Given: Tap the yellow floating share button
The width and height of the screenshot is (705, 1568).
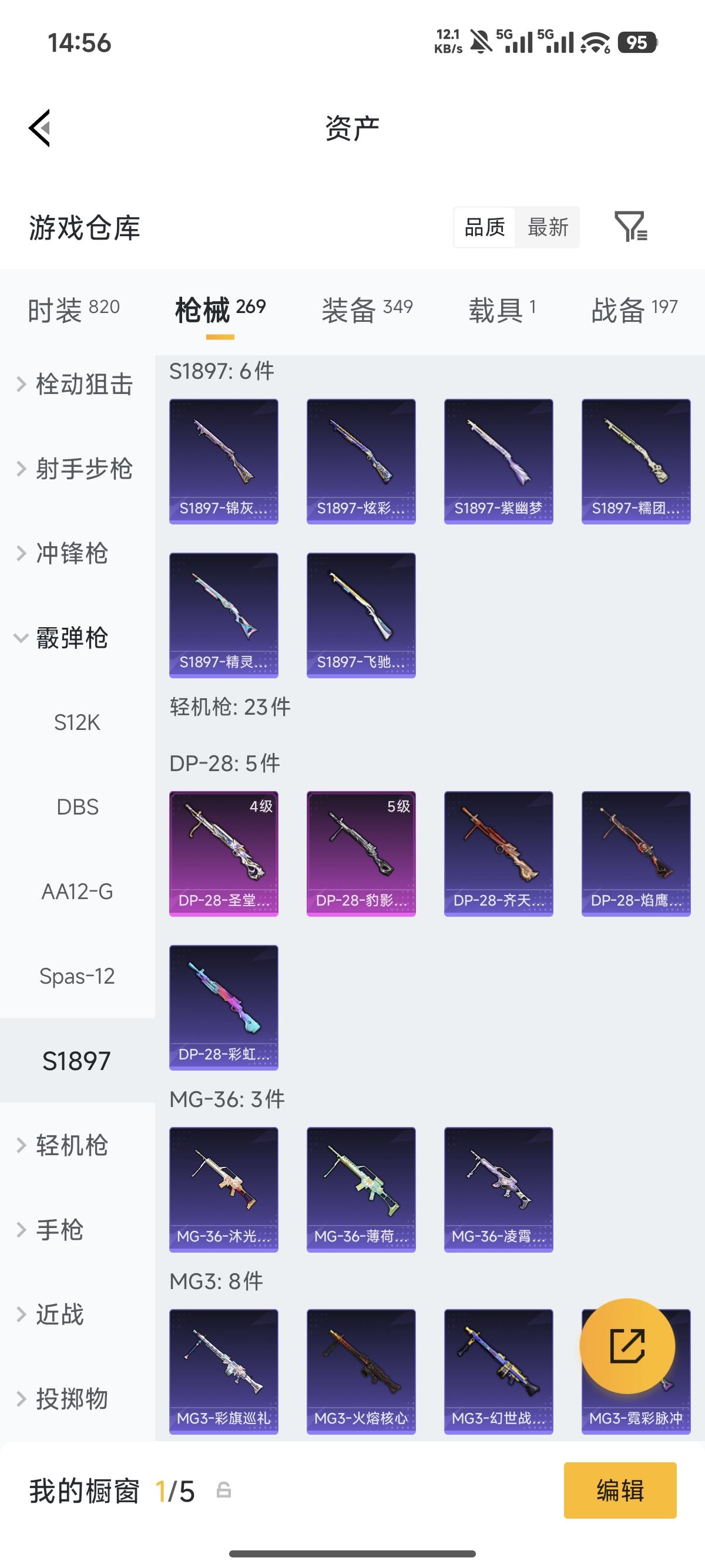Looking at the screenshot, I should [627, 1346].
